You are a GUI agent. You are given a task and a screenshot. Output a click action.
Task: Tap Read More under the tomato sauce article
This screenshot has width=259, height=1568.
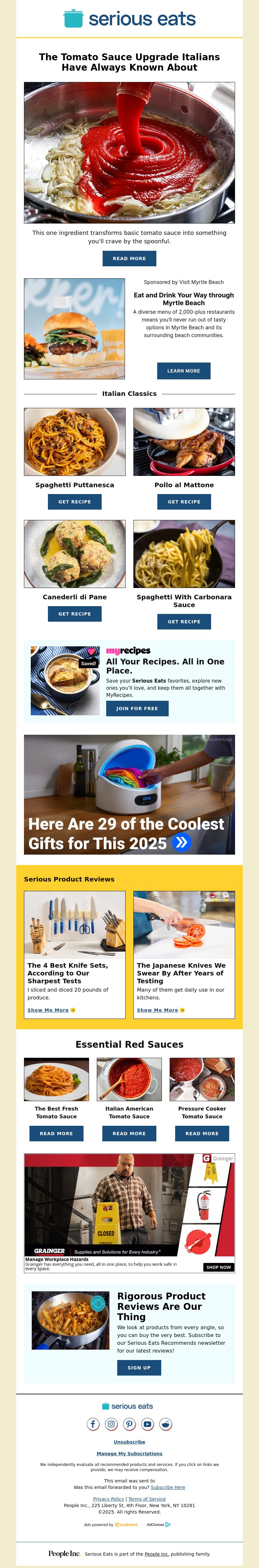[129, 258]
